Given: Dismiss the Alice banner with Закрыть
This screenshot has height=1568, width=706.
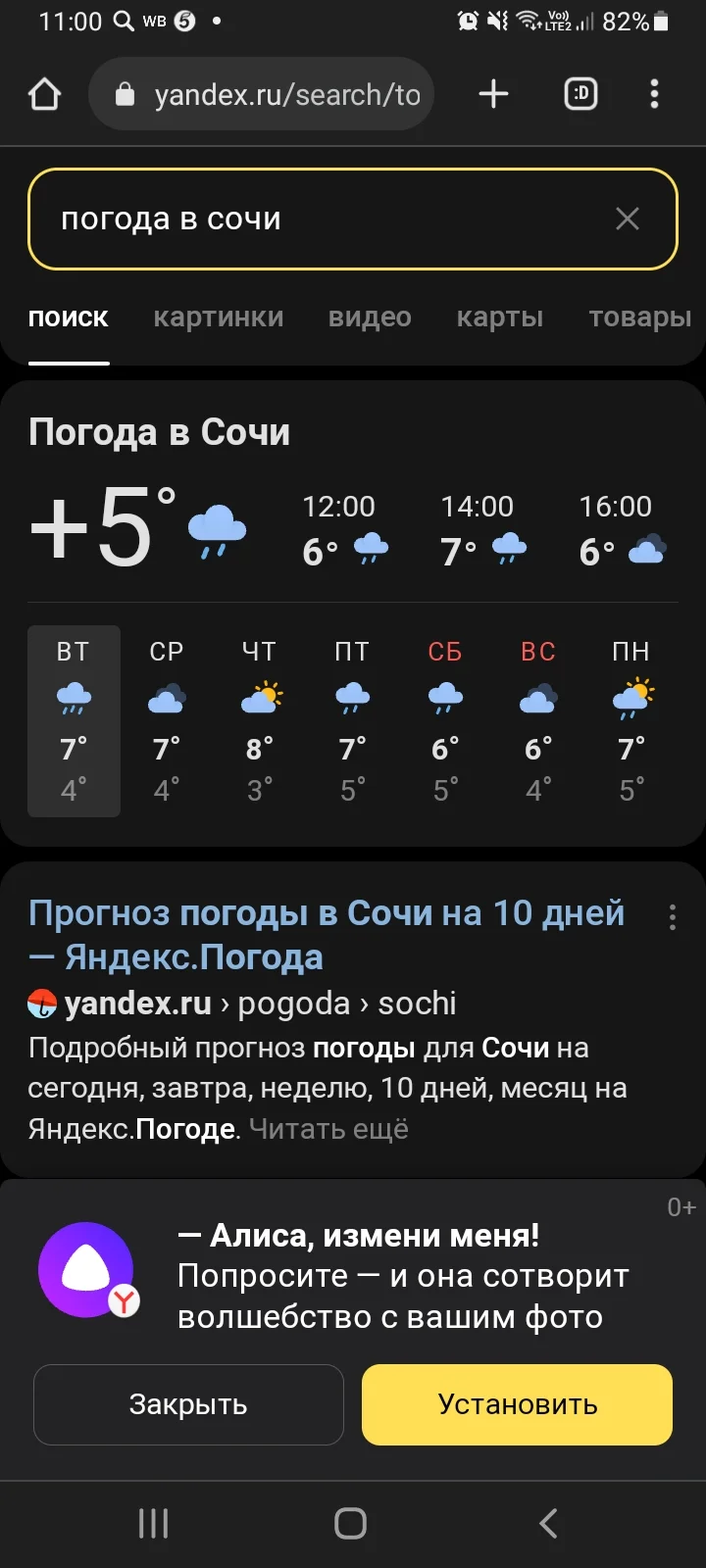Looking at the screenshot, I should pyautogui.click(x=187, y=1404).
